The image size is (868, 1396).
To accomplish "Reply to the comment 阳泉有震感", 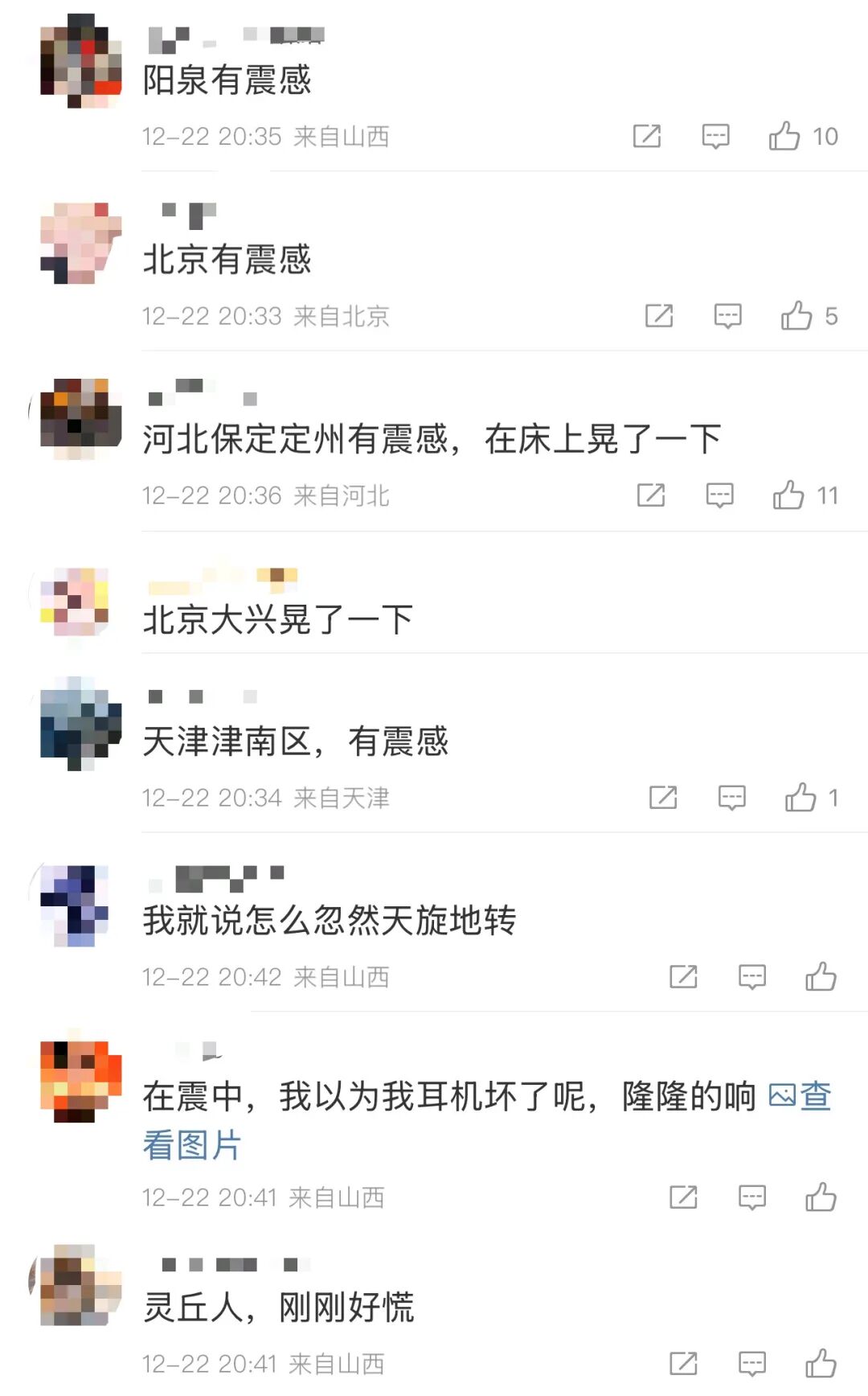I will (x=715, y=136).
